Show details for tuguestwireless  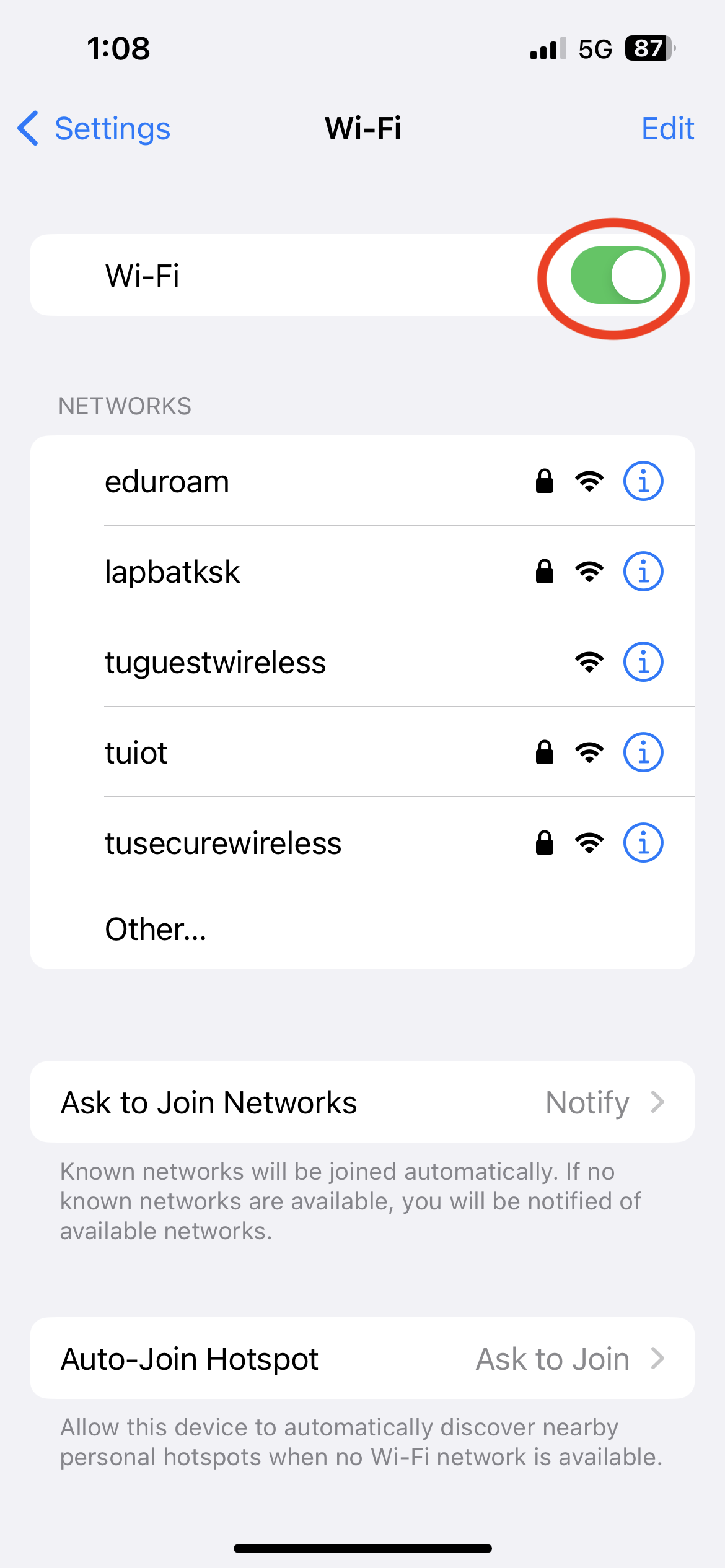click(643, 662)
